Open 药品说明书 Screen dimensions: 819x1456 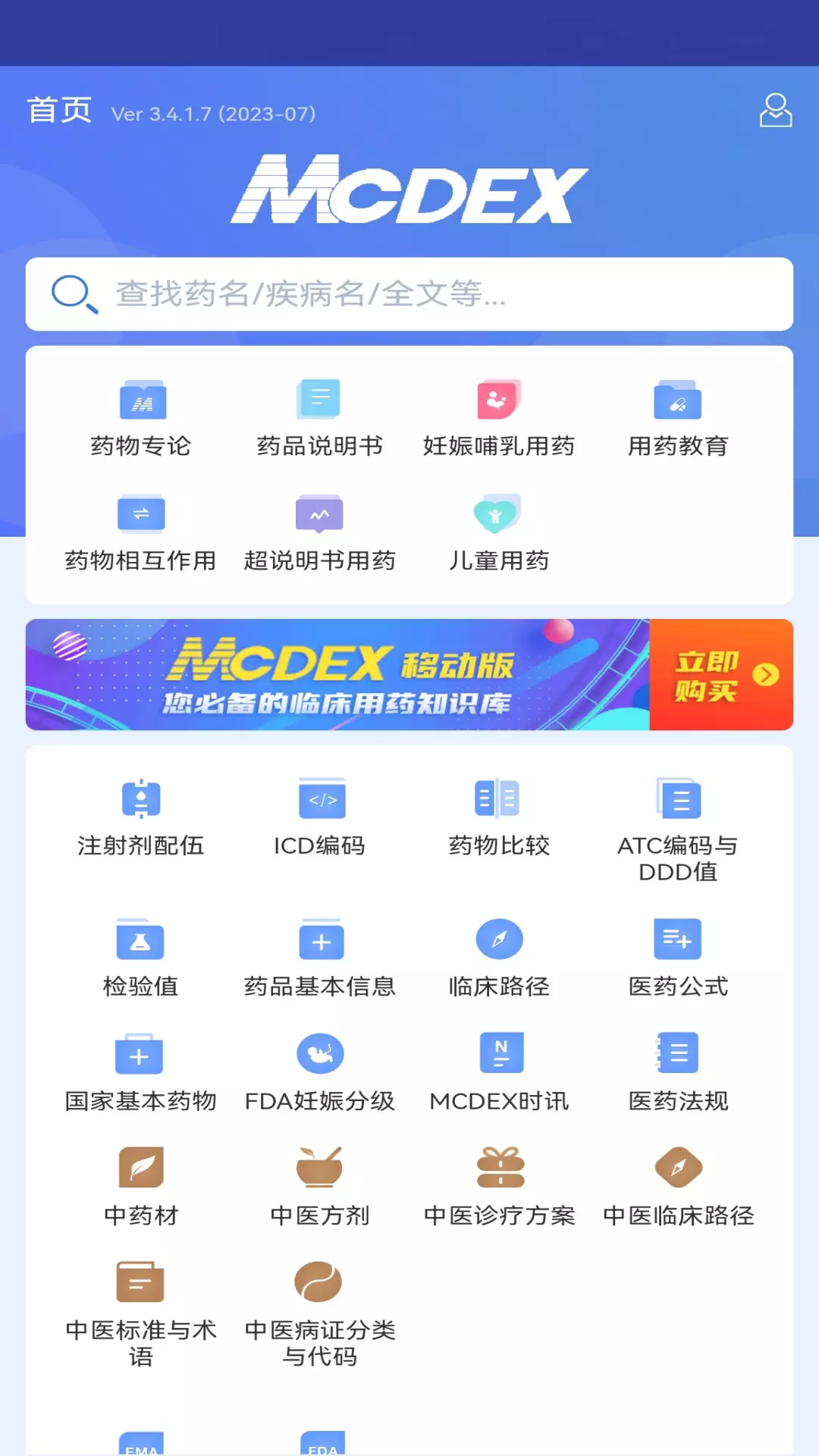(x=320, y=419)
